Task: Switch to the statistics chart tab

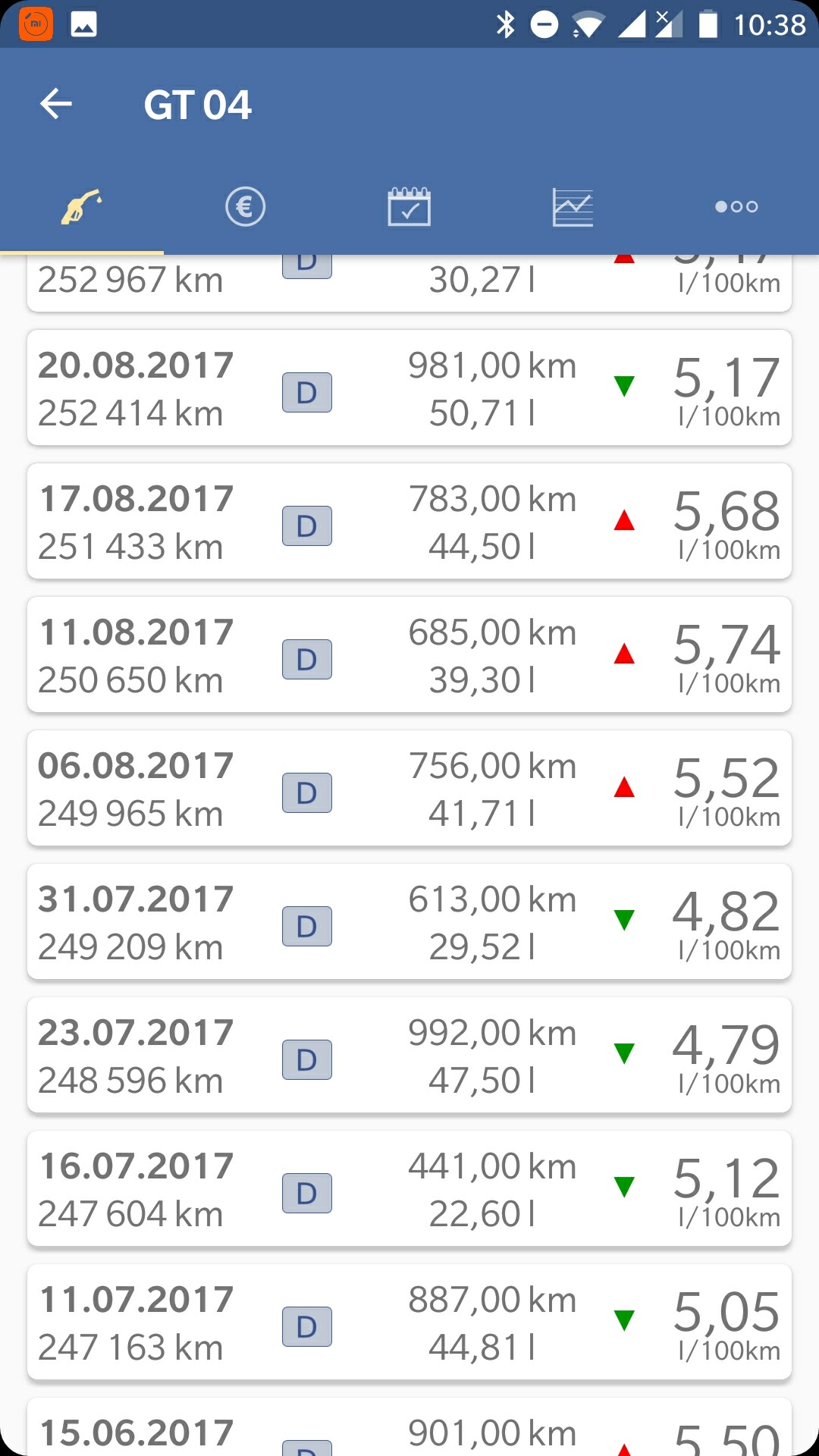Action: pos(573,206)
